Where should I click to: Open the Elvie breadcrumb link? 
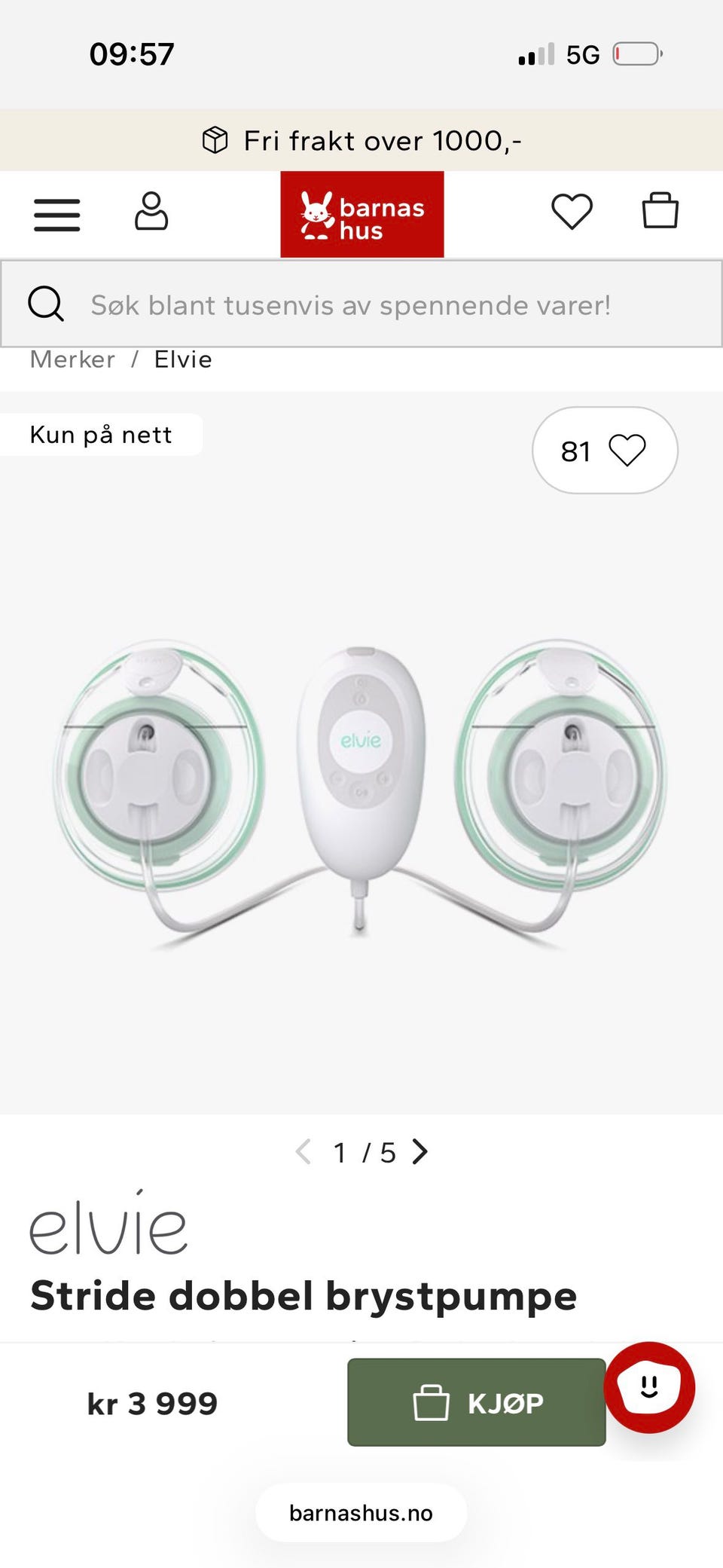[x=183, y=359]
